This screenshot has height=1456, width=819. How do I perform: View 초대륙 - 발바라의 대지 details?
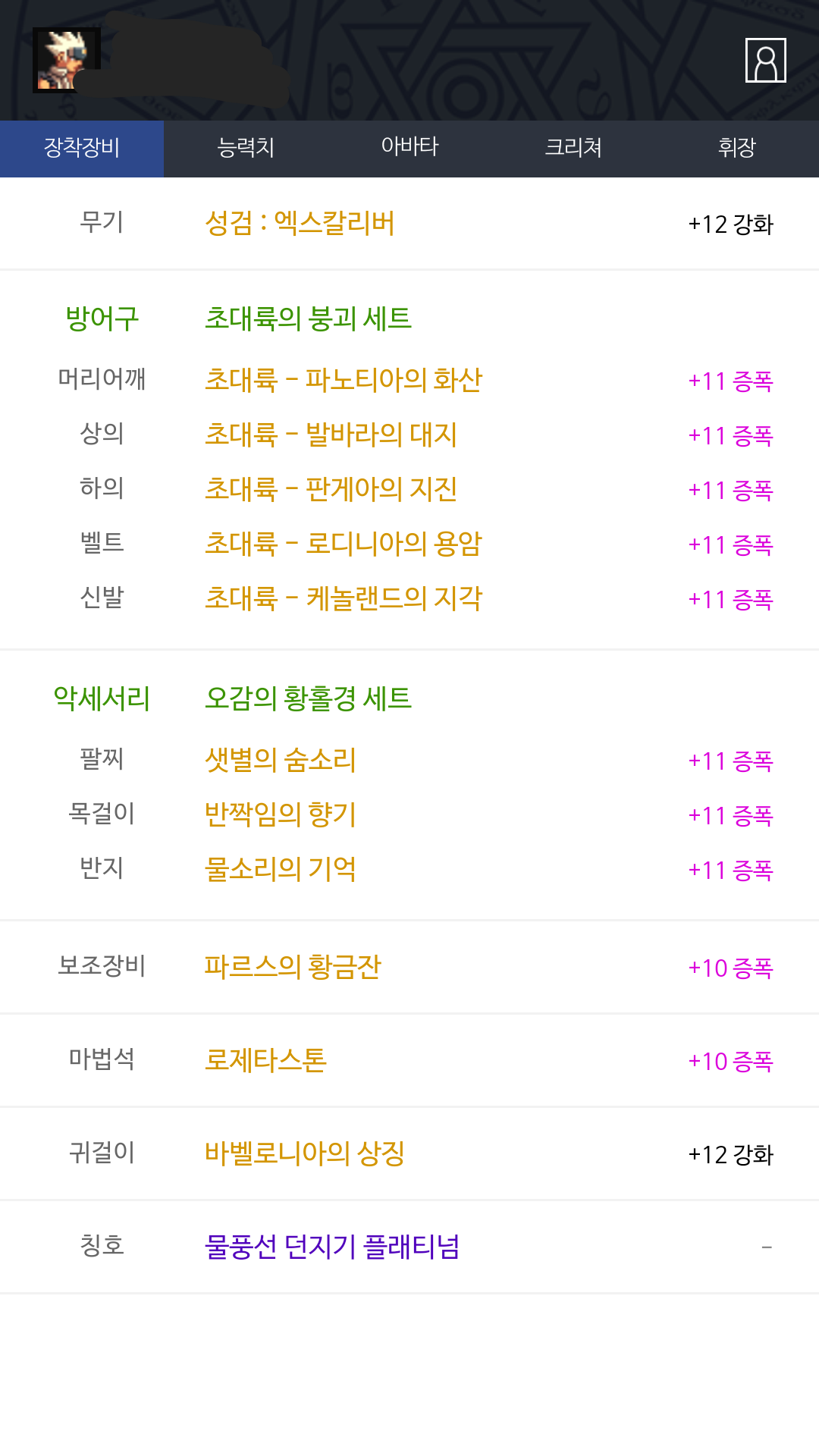click(331, 435)
